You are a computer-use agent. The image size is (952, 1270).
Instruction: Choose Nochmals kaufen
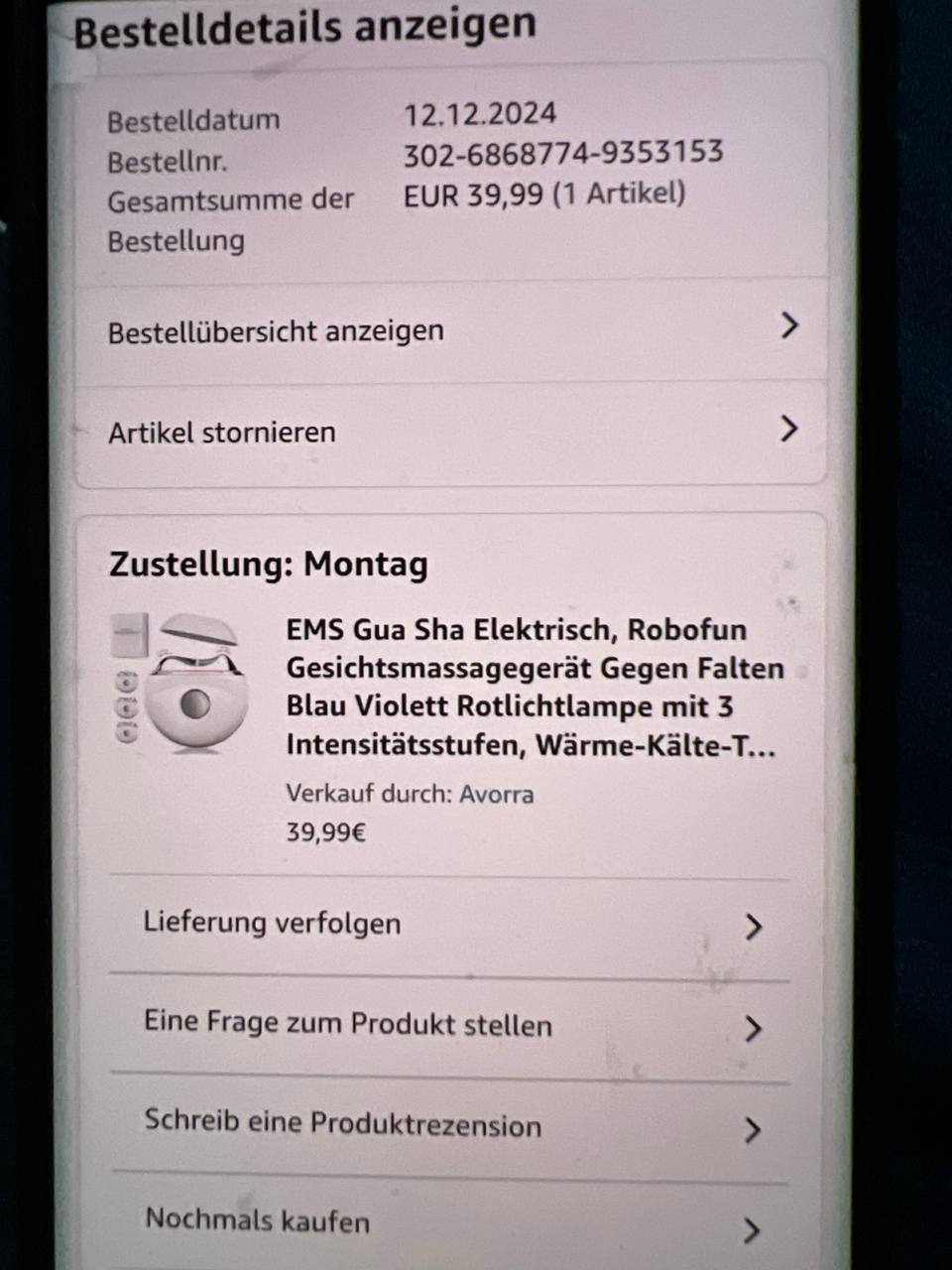click(x=451, y=1221)
